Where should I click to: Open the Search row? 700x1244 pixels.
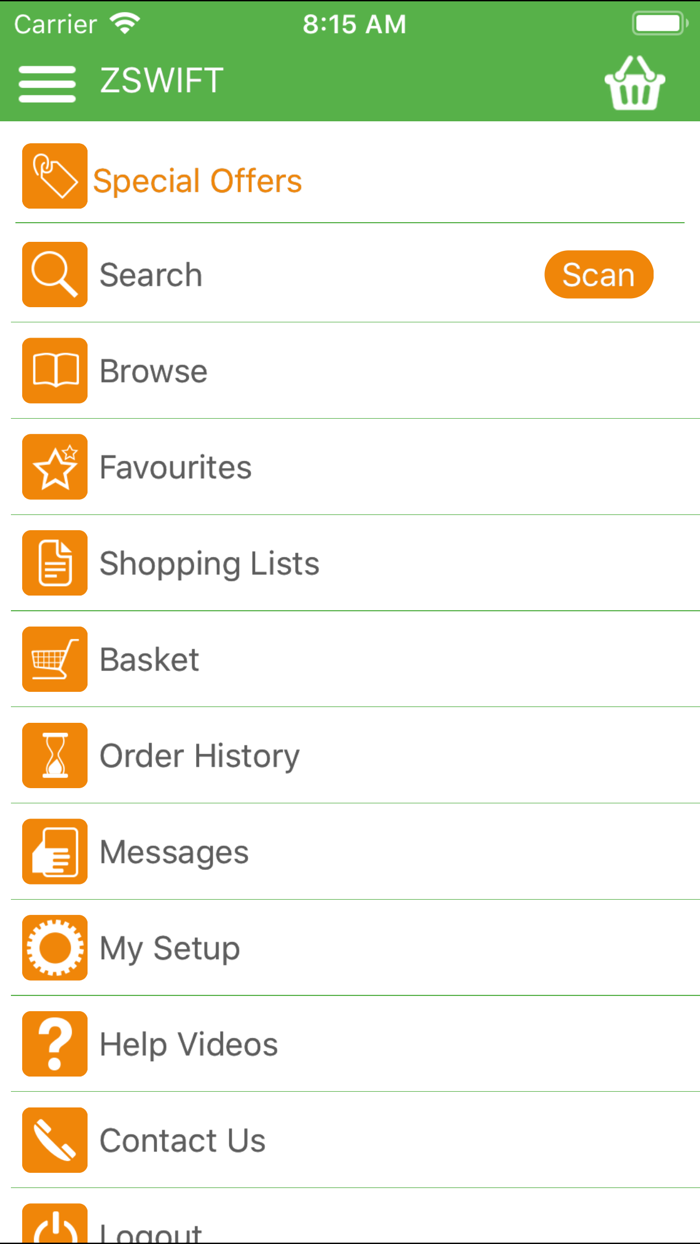tap(350, 274)
